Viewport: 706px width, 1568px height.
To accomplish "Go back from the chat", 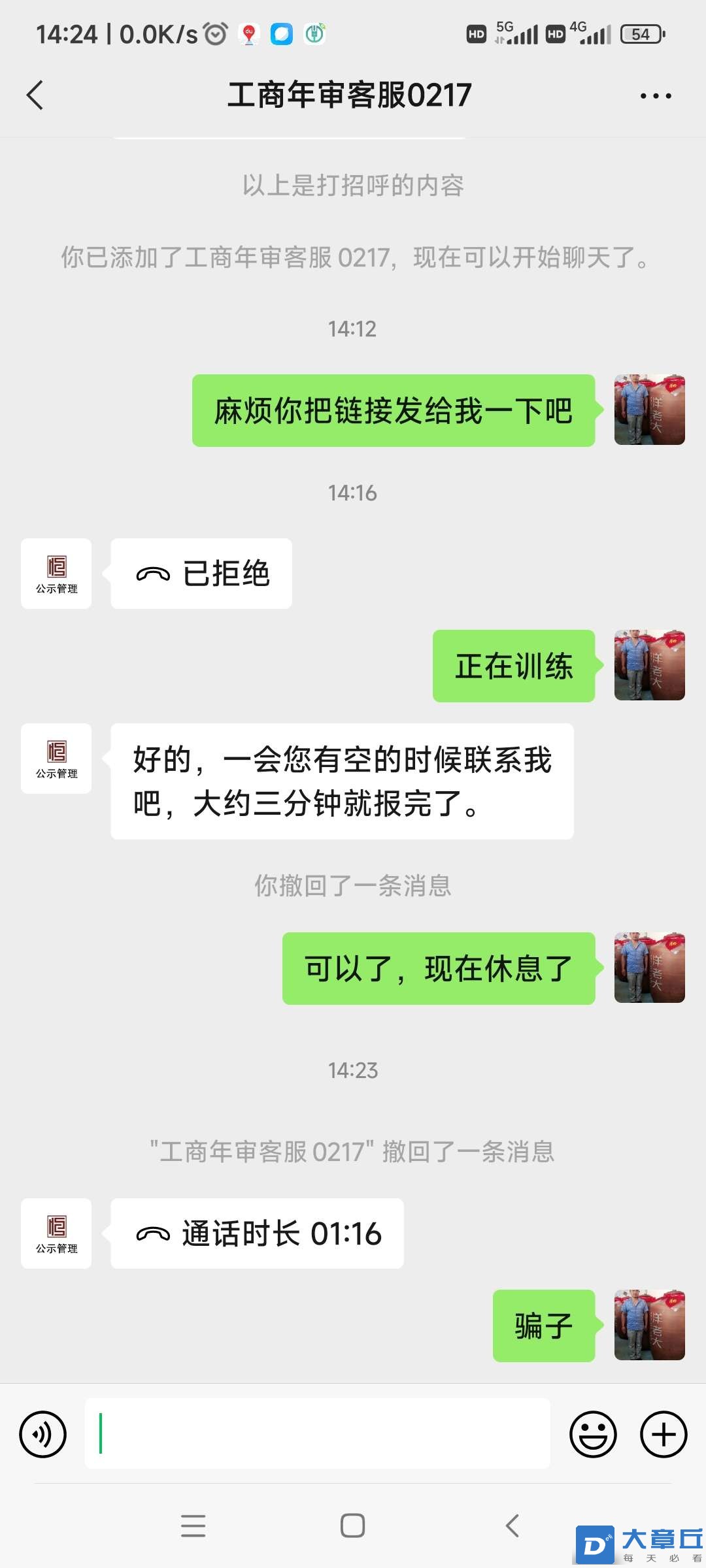I will point(35,95).
